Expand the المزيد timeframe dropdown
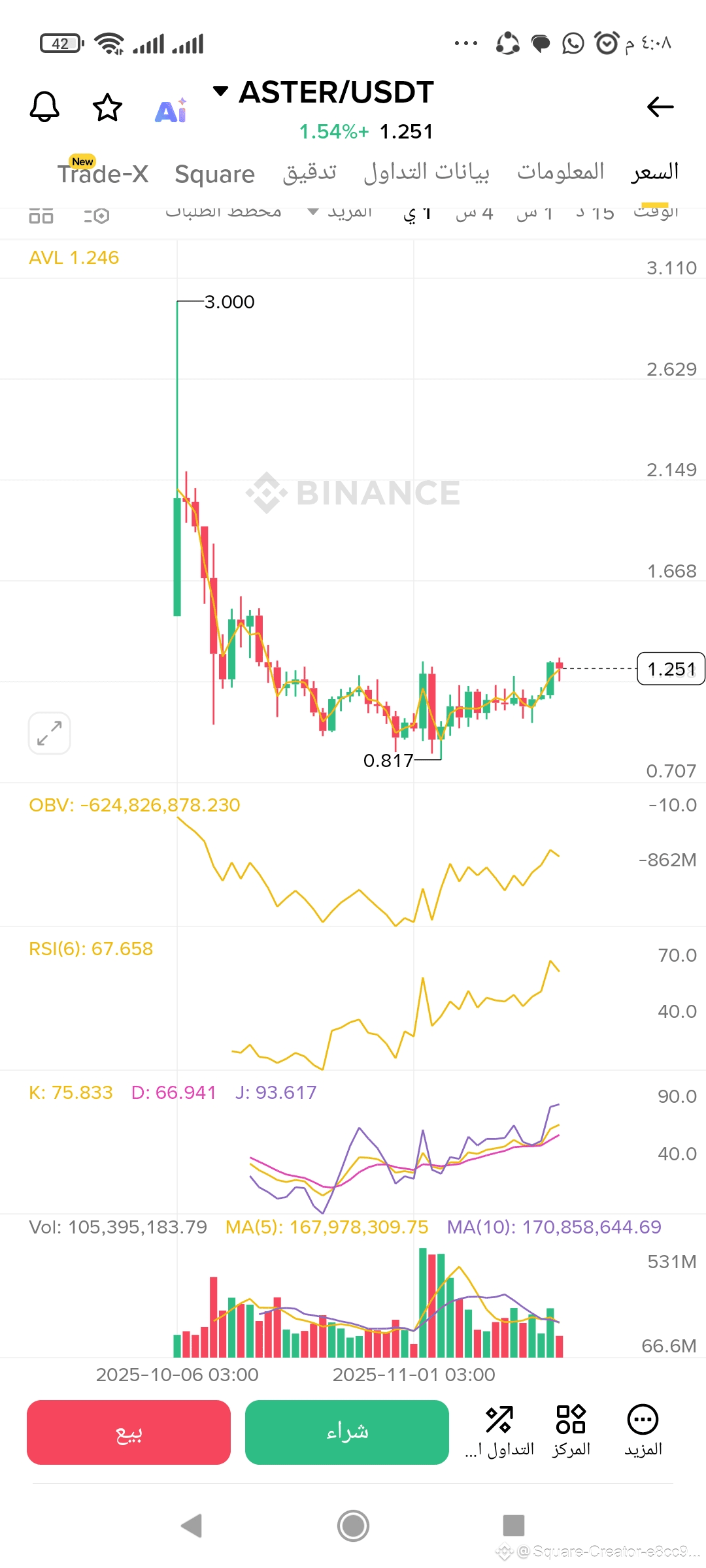Screen dimensions: 706x1568 click(x=341, y=212)
